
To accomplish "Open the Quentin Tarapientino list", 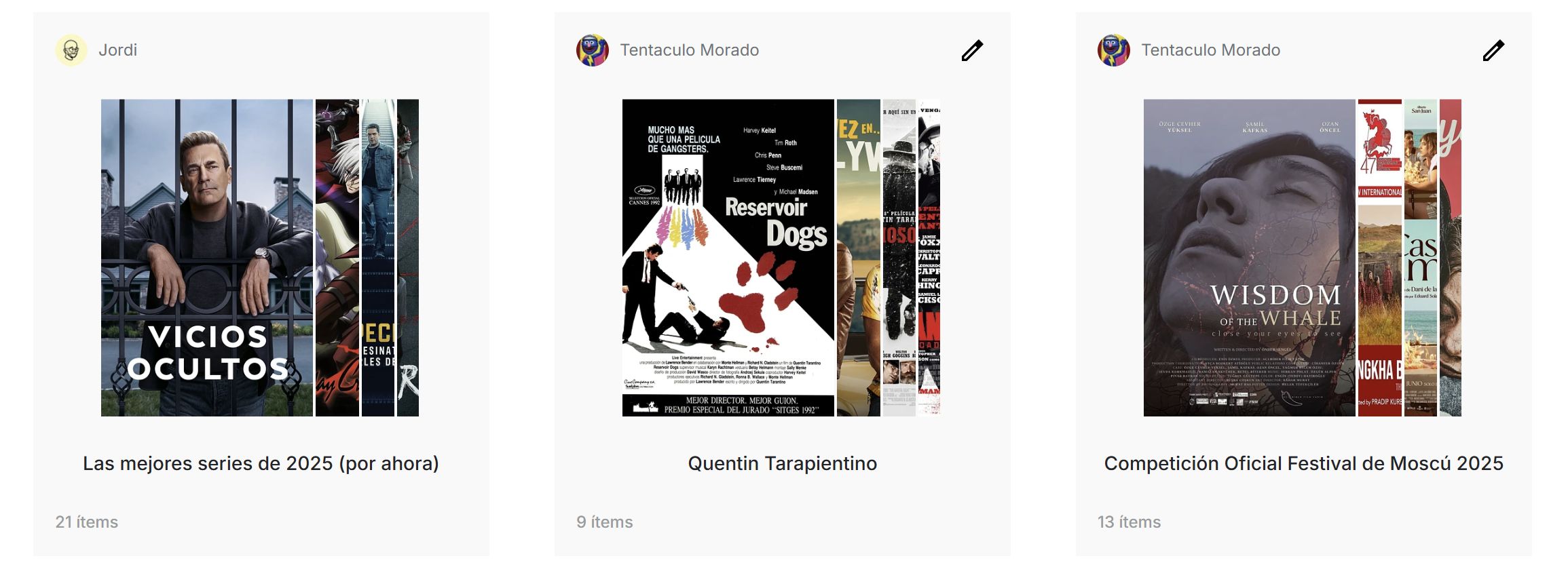I will tap(782, 463).
